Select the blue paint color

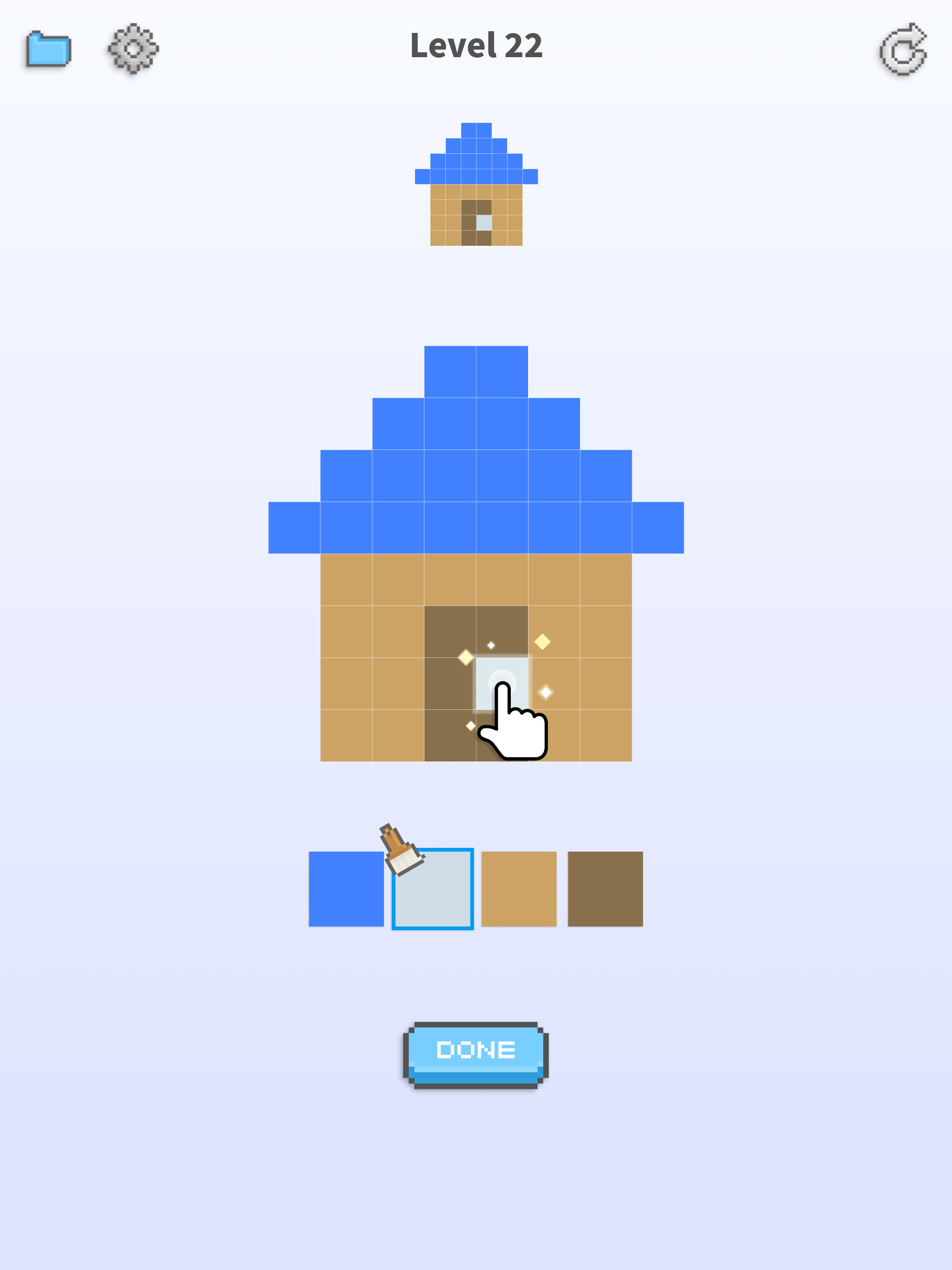346,888
